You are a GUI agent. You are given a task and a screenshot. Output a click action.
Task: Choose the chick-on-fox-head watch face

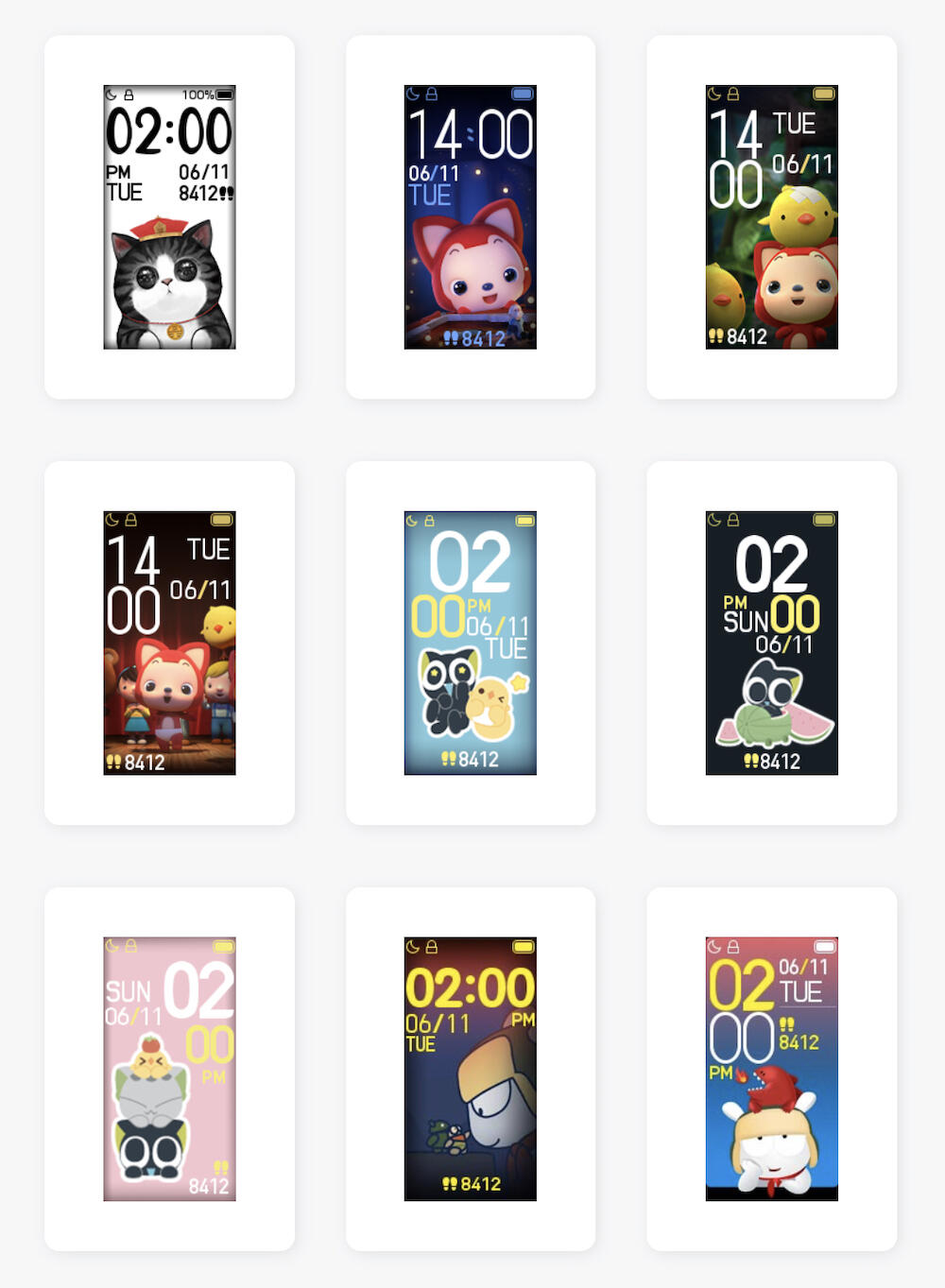[x=771, y=217]
